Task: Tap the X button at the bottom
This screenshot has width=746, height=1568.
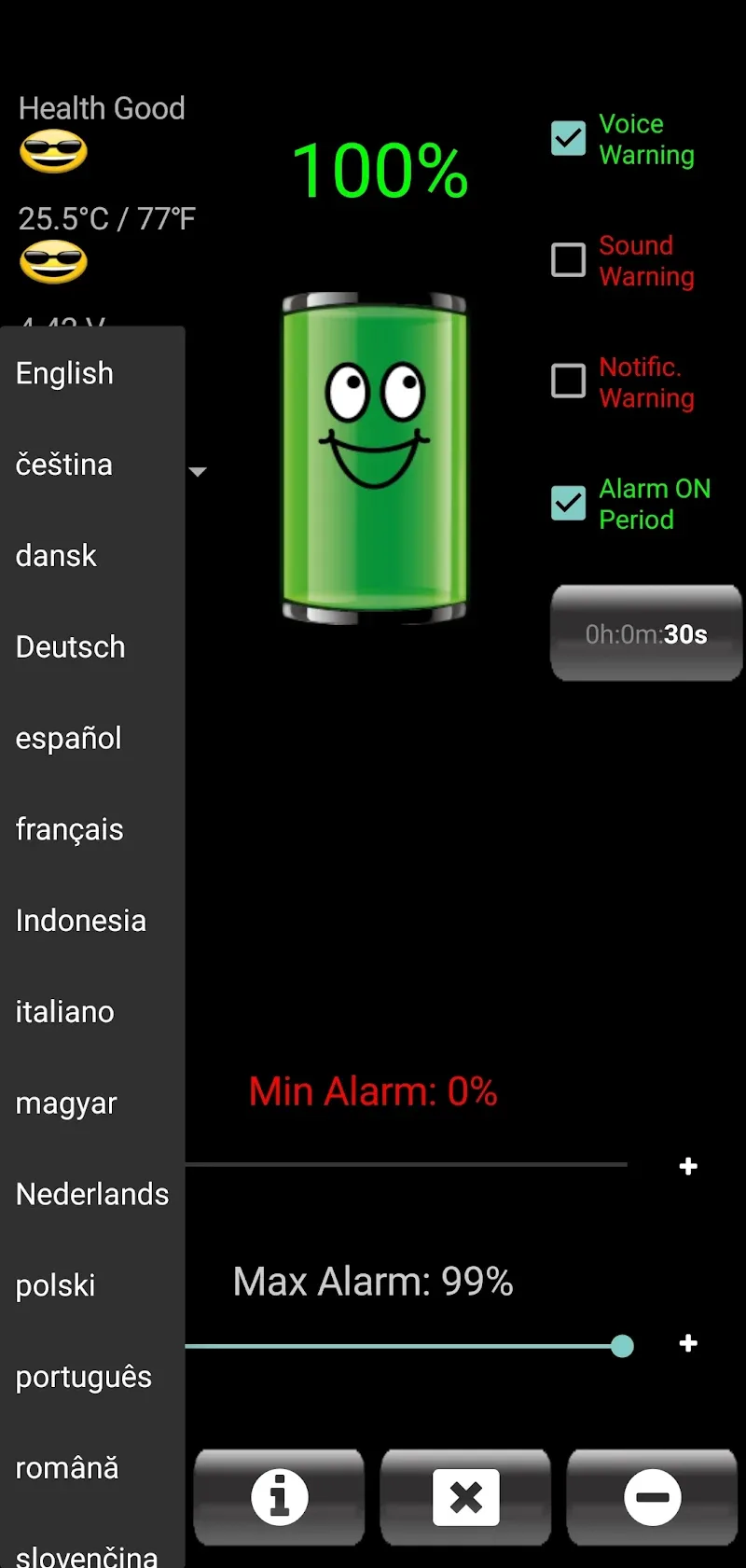Action: click(464, 1498)
